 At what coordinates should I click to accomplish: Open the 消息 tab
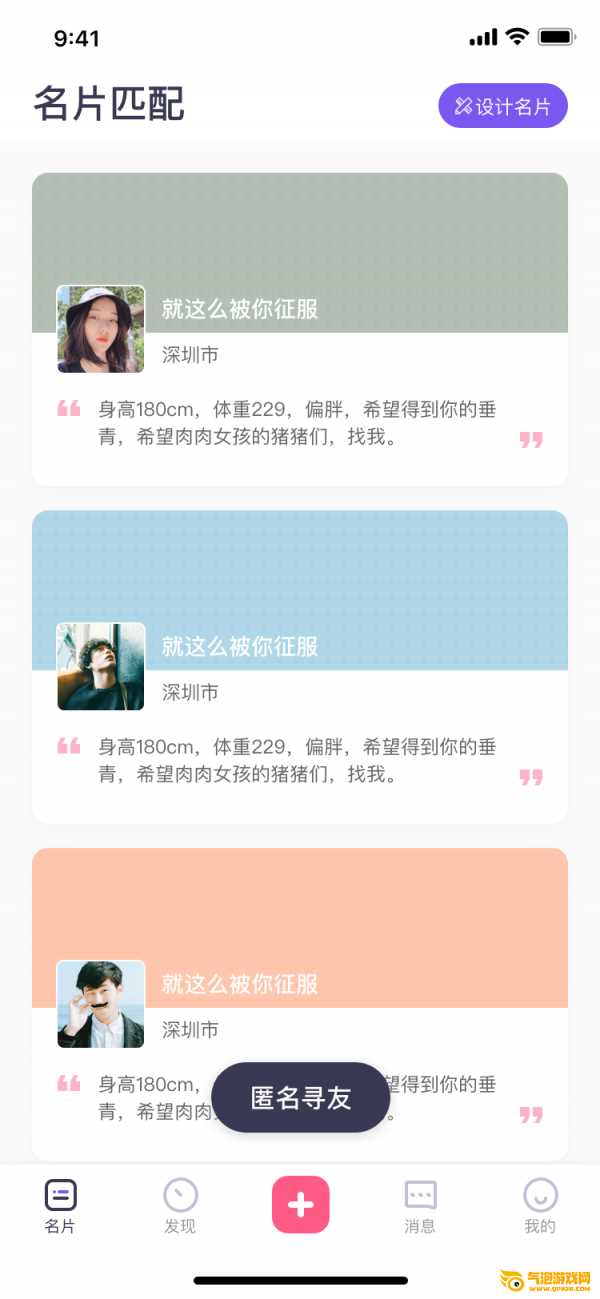(420, 1206)
